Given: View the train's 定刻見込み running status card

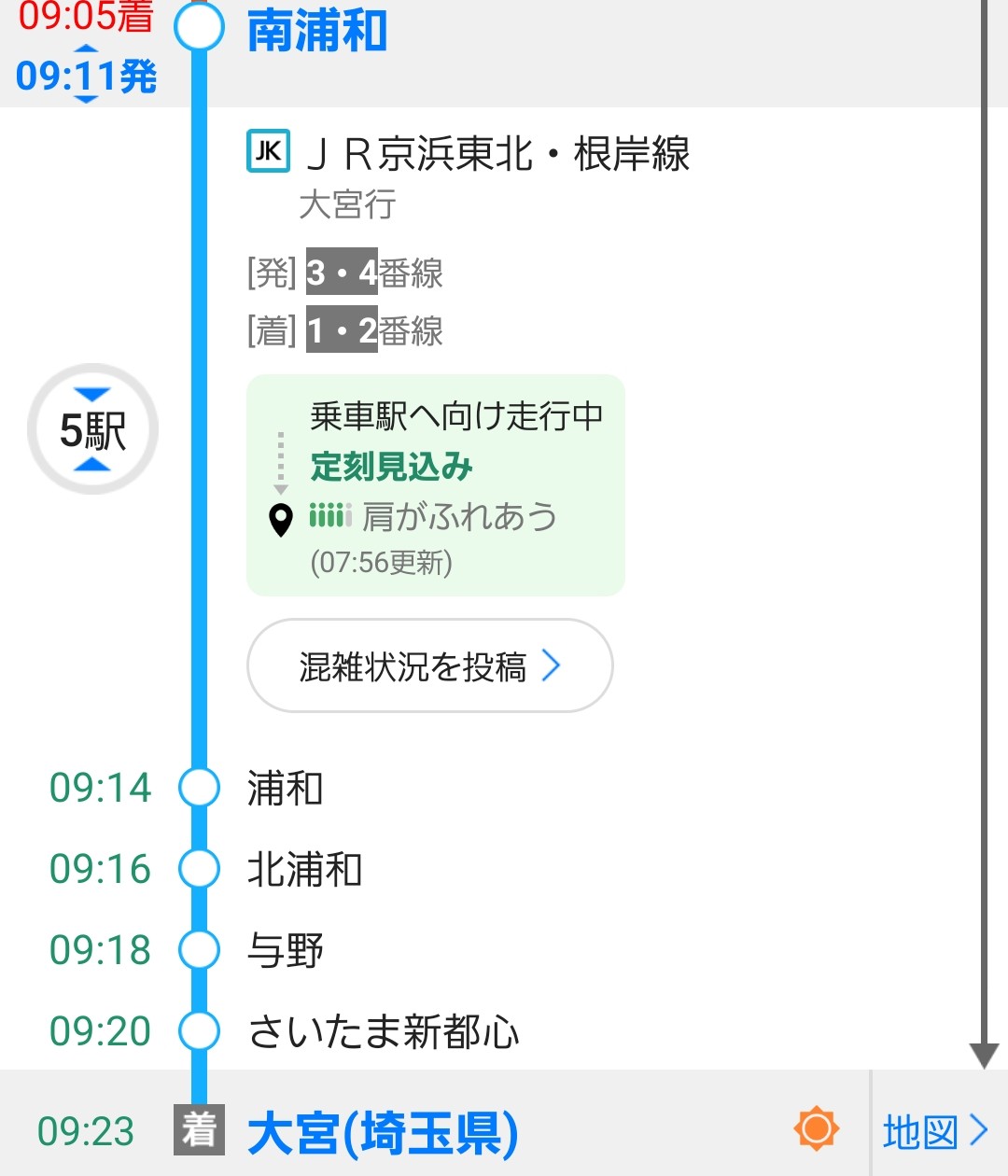Looking at the screenshot, I should pos(435,485).
